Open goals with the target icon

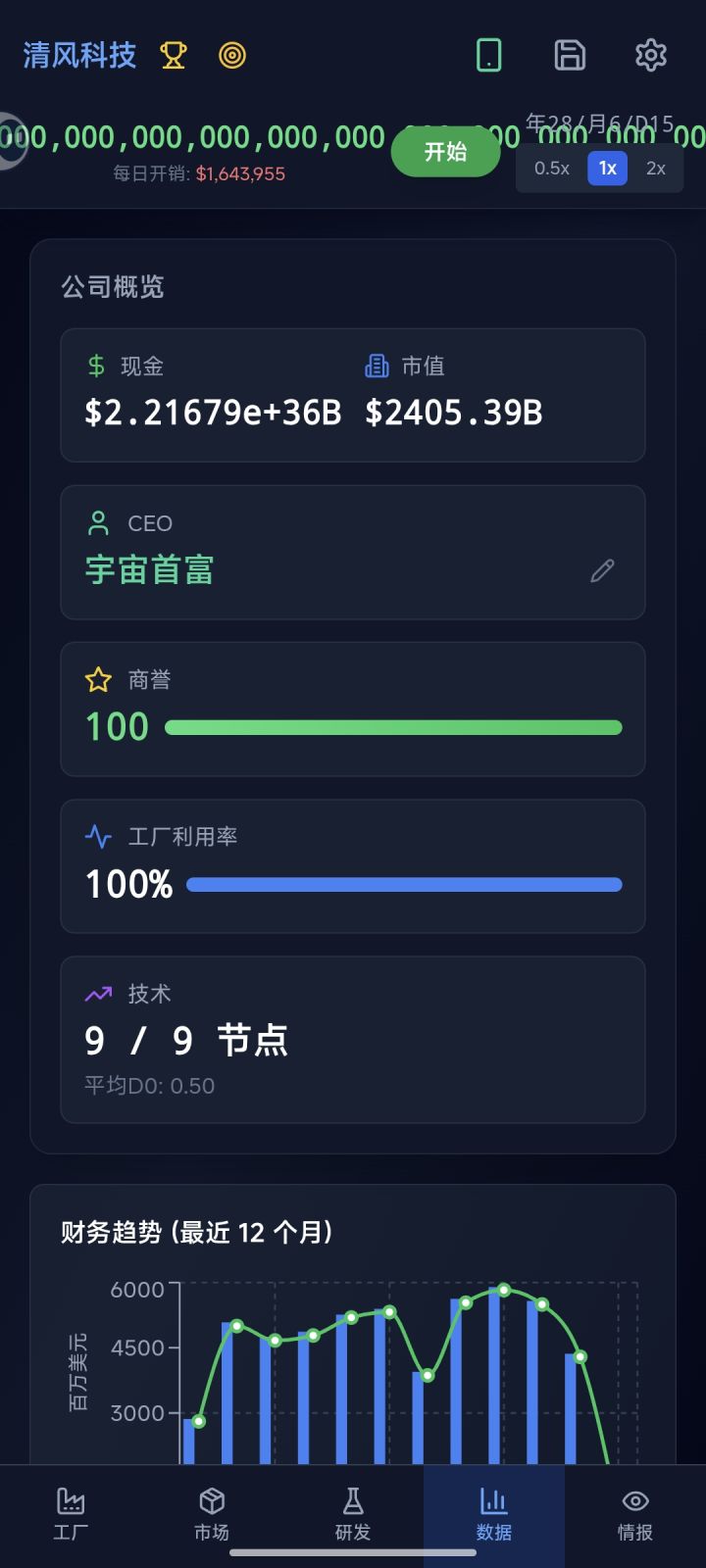point(232,56)
